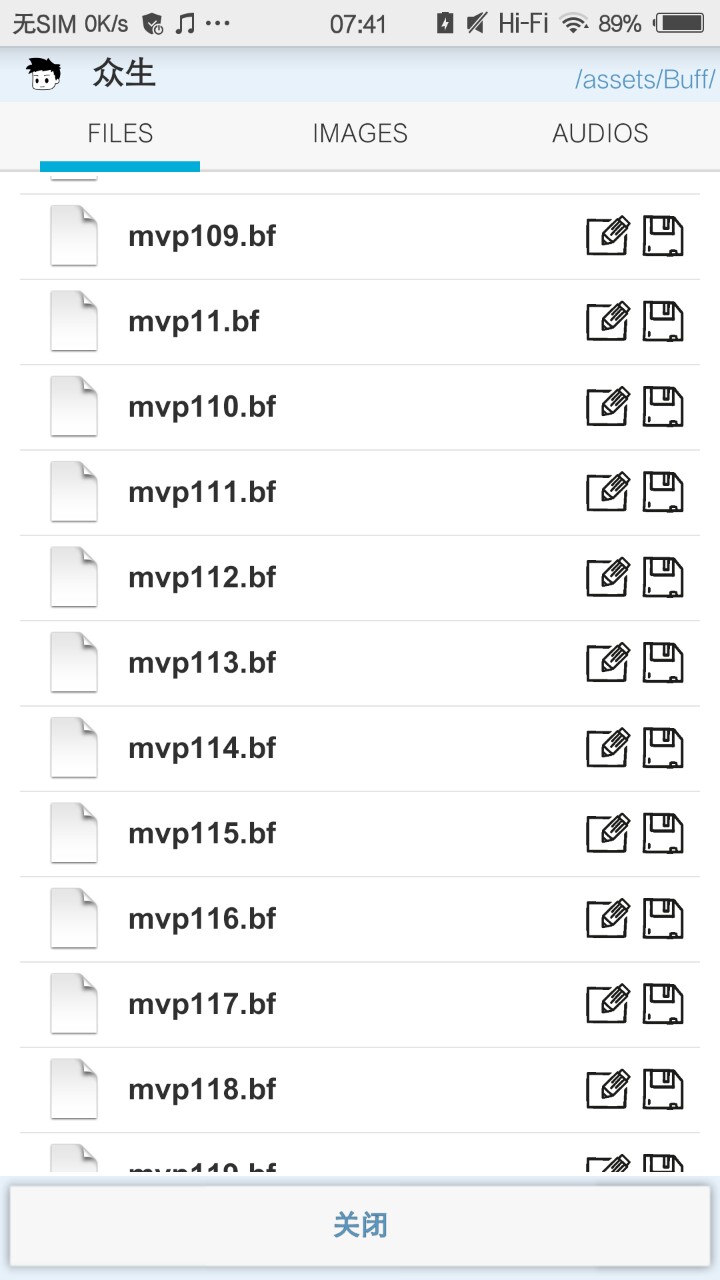Screen dimensions: 720x1280
Task: Tap the save icon for mvp115.bf
Action: click(663, 833)
